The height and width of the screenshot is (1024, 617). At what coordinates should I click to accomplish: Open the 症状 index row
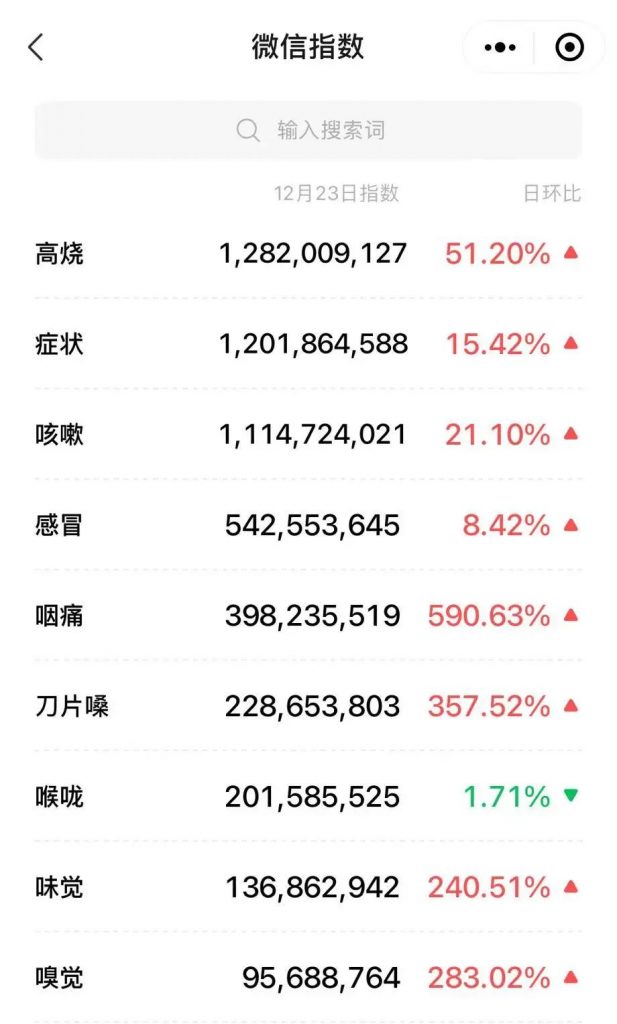point(308,345)
